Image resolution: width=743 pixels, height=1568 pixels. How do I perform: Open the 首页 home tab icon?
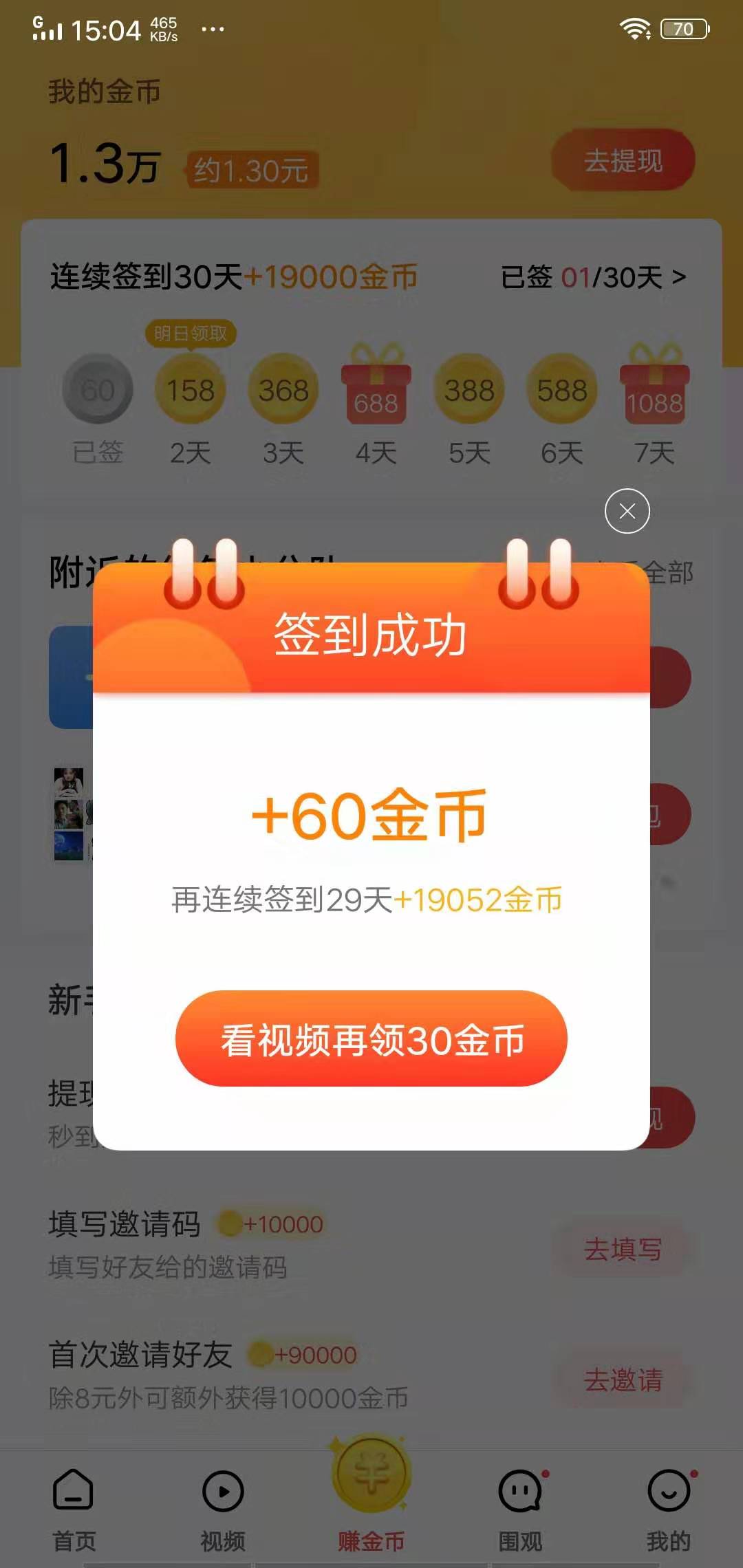coord(74,1491)
